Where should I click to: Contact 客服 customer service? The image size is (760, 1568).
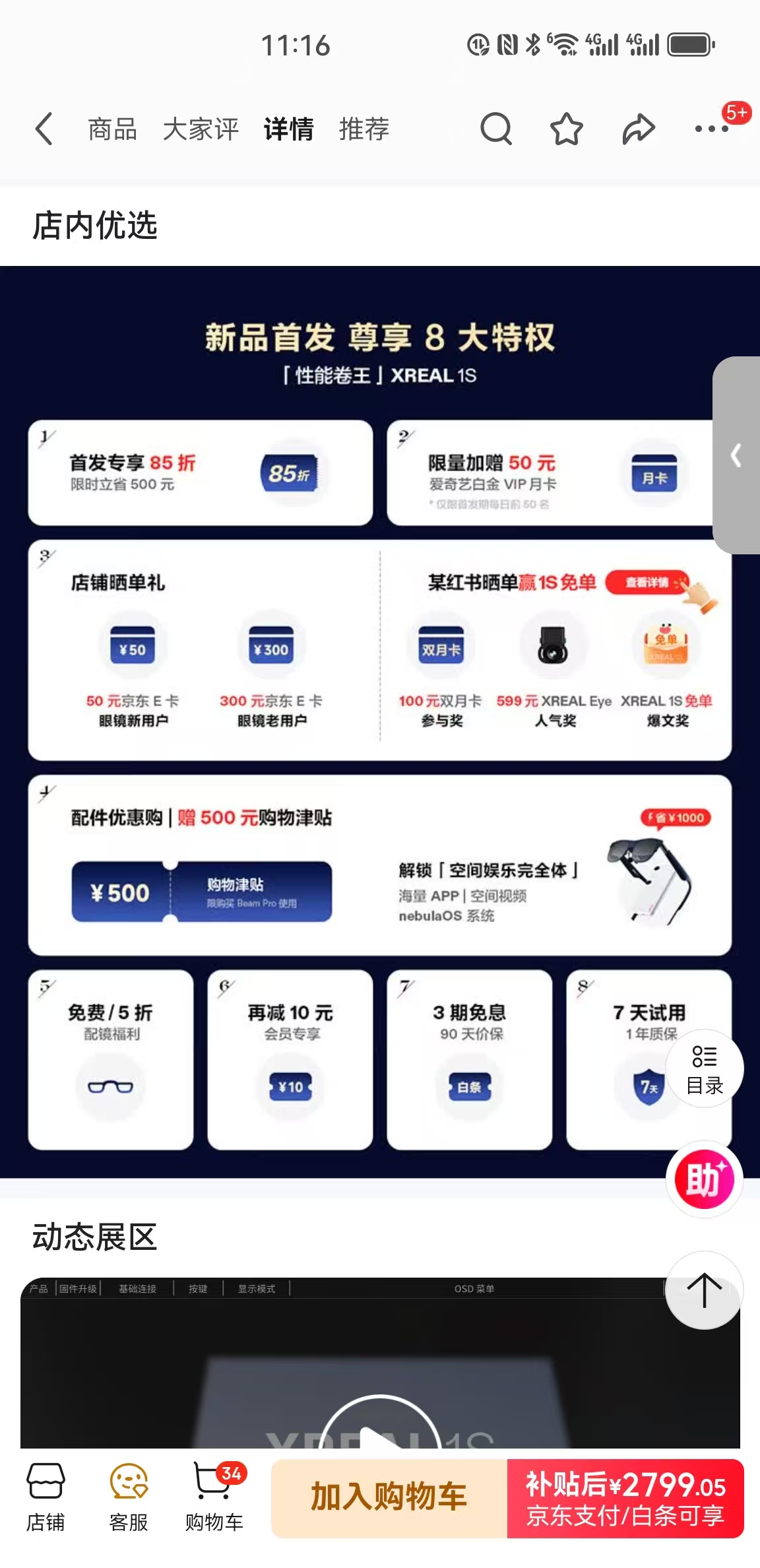click(x=129, y=1498)
